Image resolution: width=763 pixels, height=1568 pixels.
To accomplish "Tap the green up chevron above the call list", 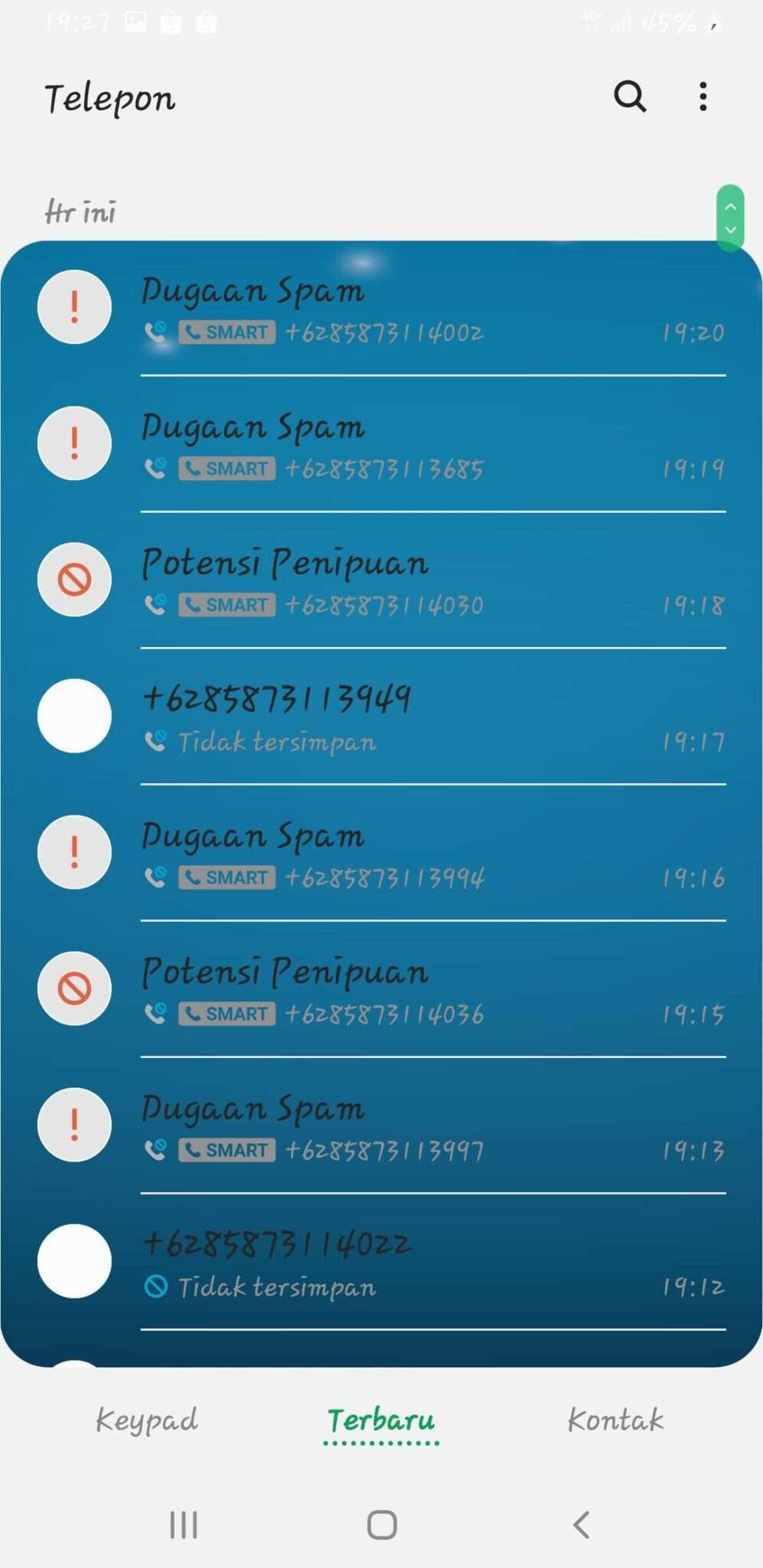I will (x=731, y=208).
